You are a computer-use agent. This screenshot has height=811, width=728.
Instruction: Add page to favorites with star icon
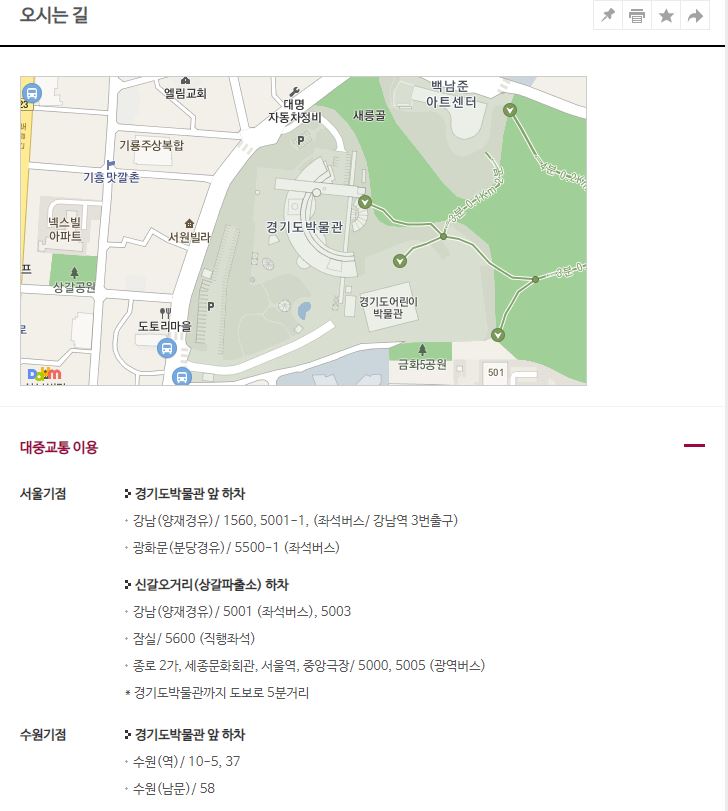point(666,15)
